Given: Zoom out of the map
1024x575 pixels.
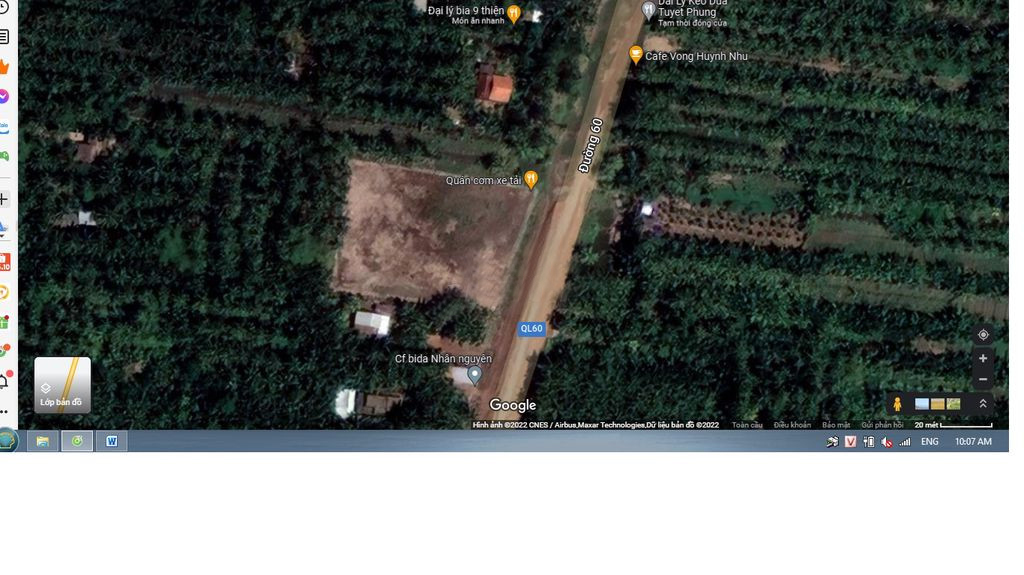Looking at the screenshot, I should pyautogui.click(x=983, y=380).
